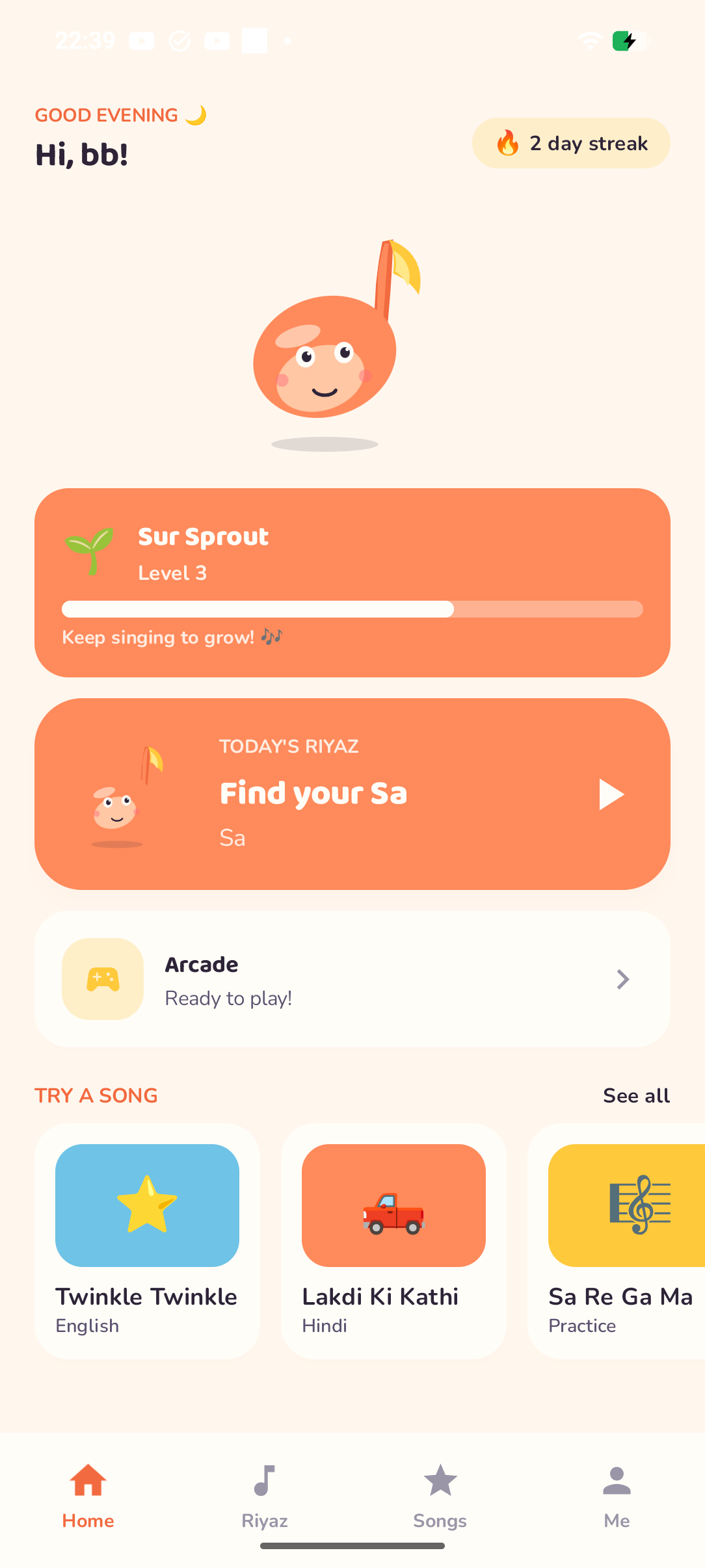Open the Sa Re Ga Ma practice card
This screenshot has width=705, height=1568.
coord(617,1241)
